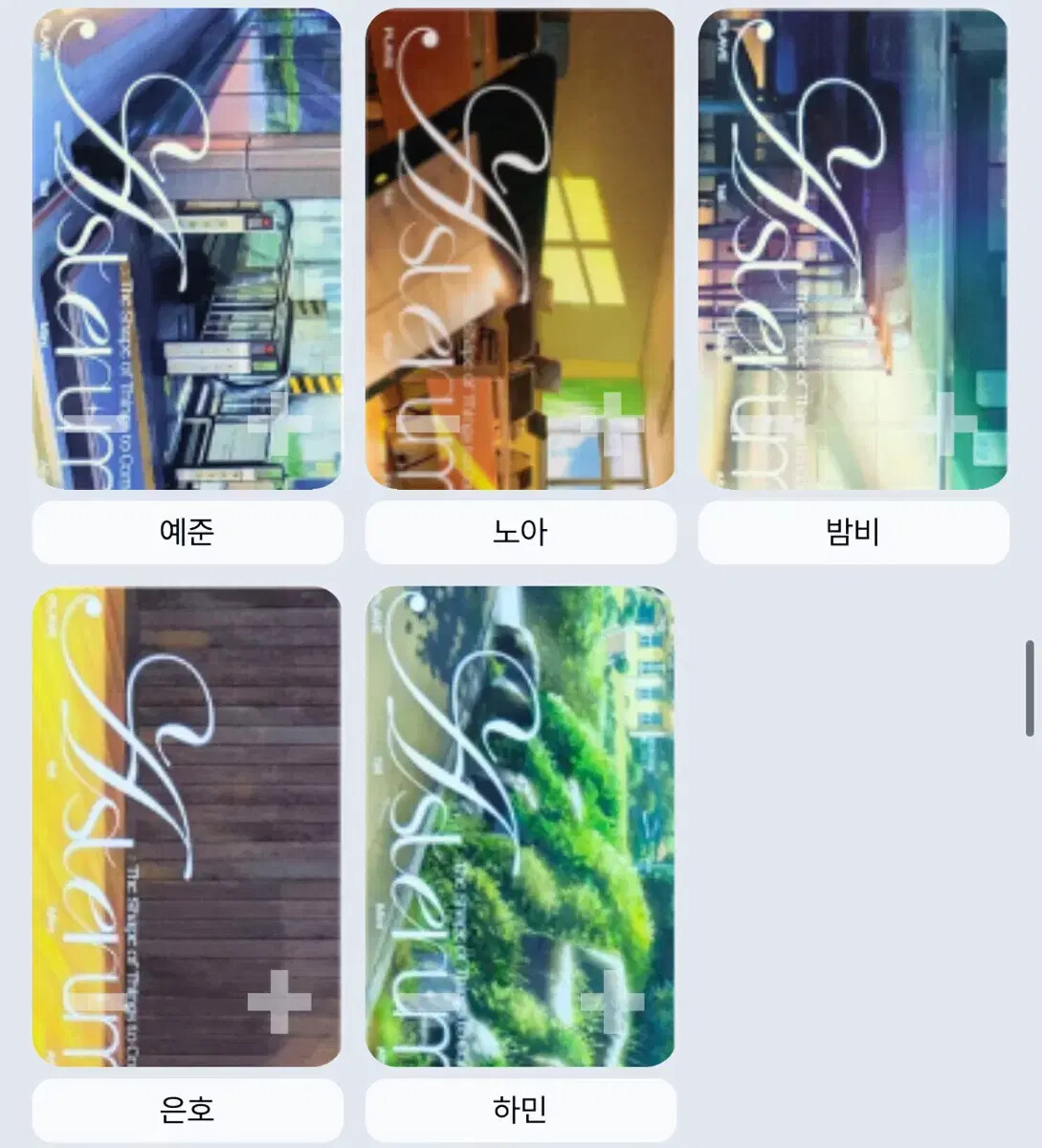Open the 노아 photocard tile

521,249
